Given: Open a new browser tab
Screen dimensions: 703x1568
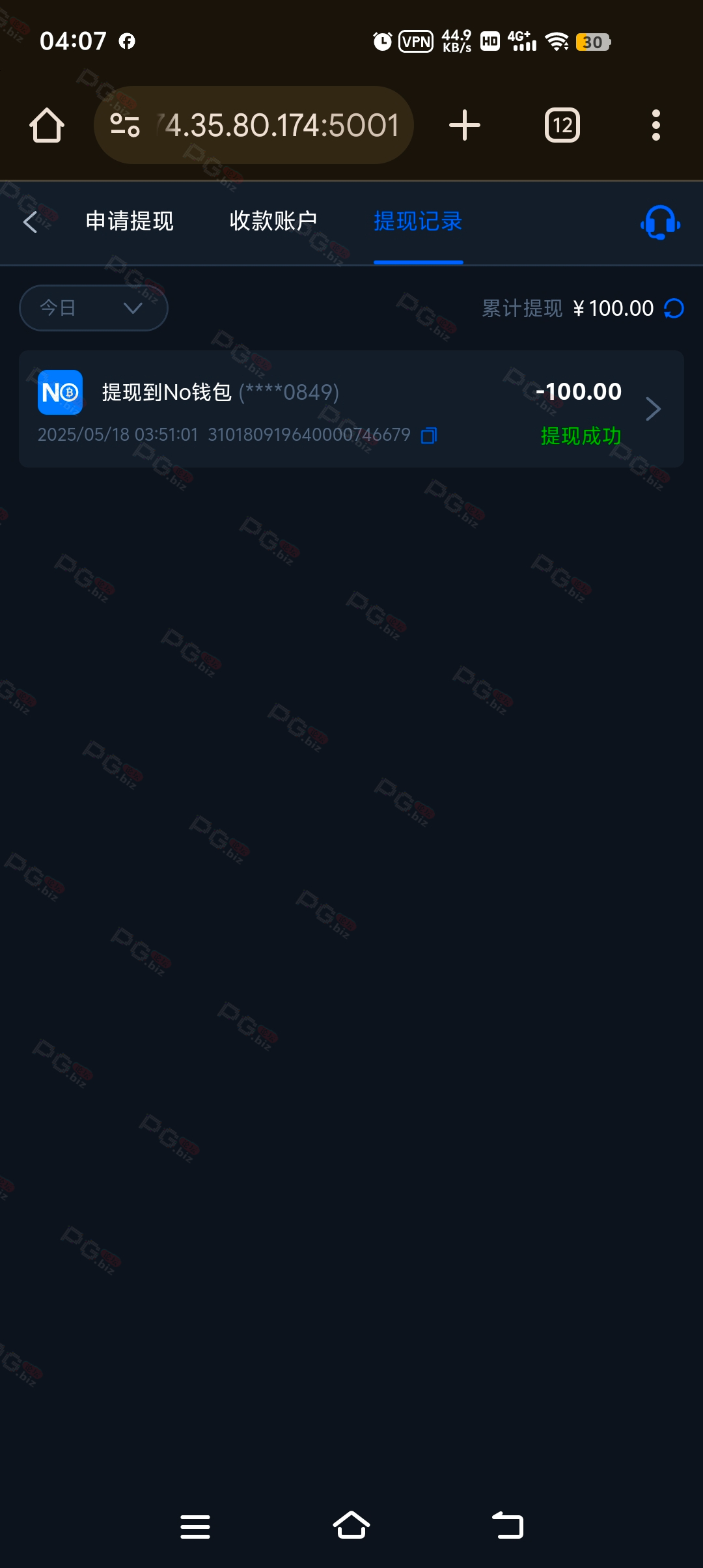Looking at the screenshot, I should (x=465, y=125).
